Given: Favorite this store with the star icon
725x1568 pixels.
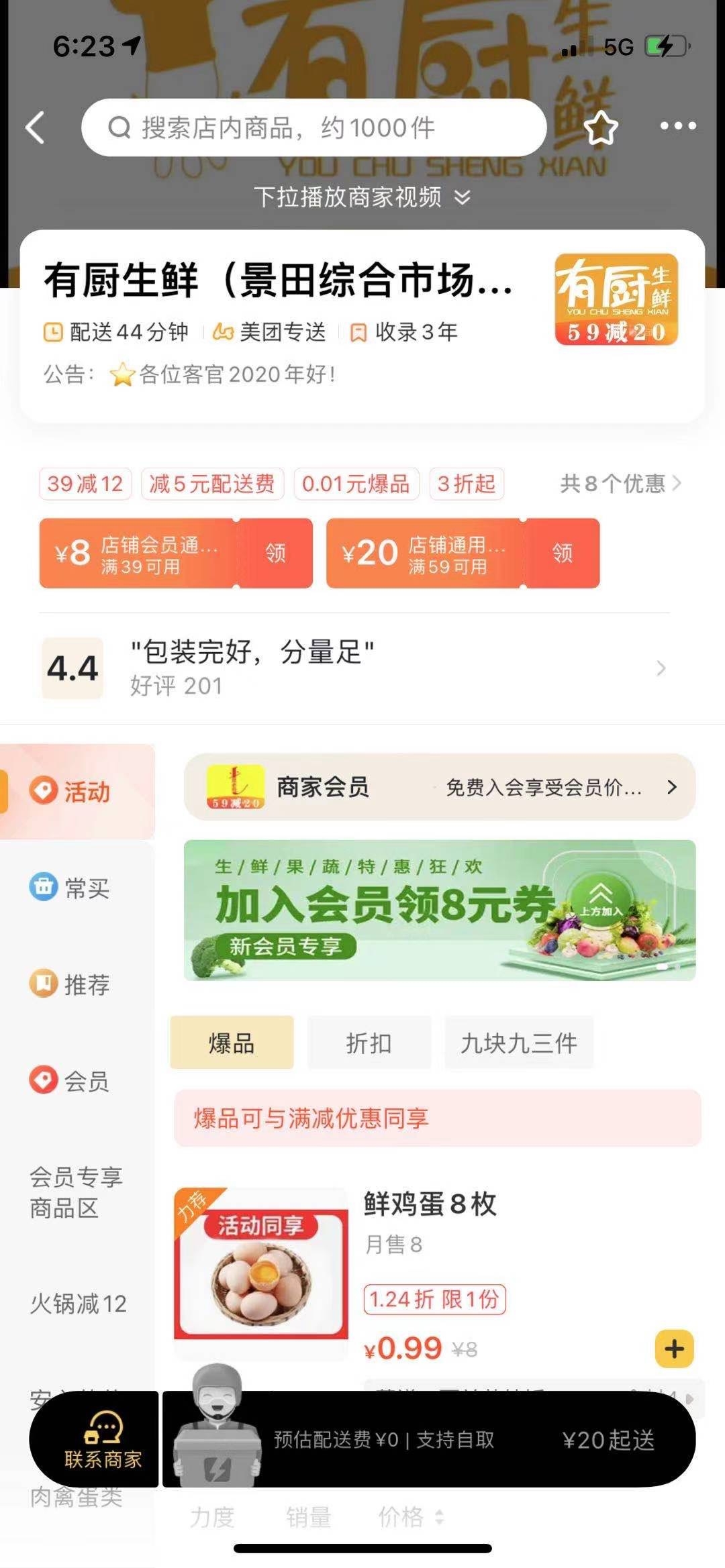Looking at the screenshot, I should pos(600,127).
